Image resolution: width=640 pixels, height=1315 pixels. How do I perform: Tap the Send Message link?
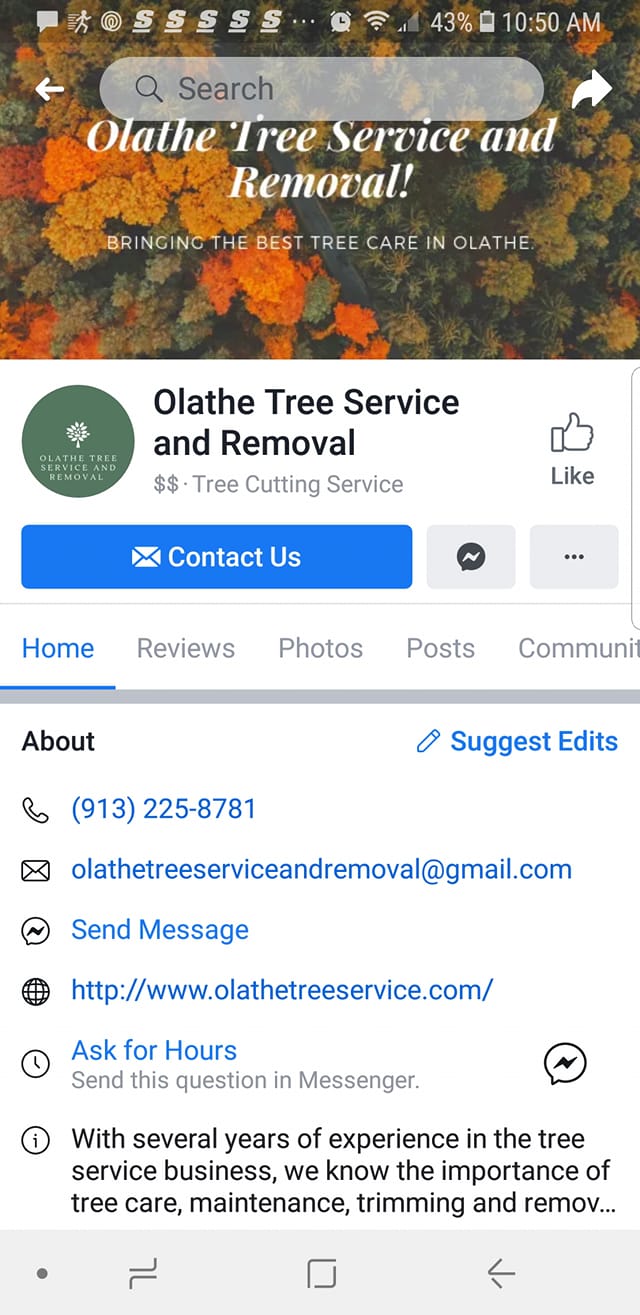pyautogui.click(x=160, y=930)
